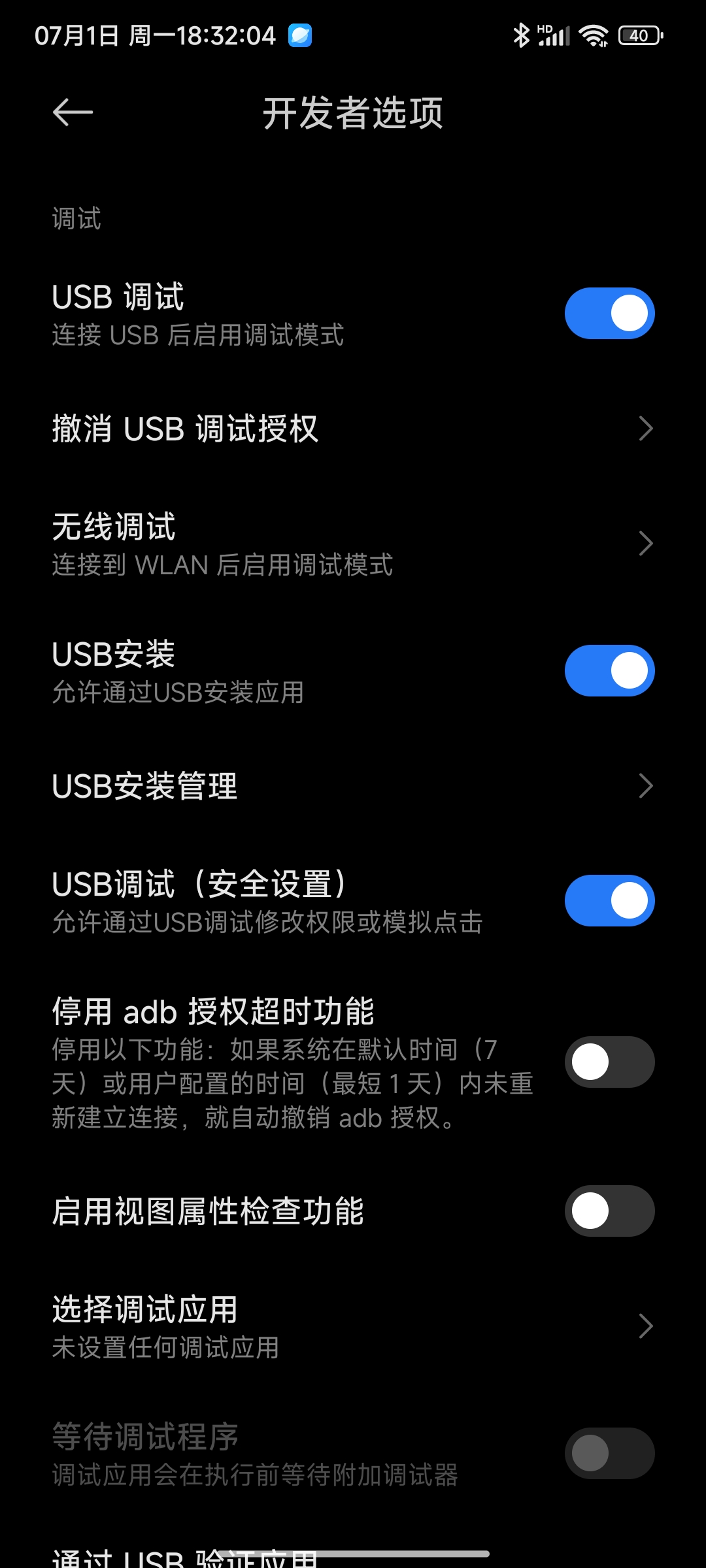Image resolution: width=706 pixels, height=1568 pixels.
Task: Open USB安装管理
Action: [x=353, y=786]
